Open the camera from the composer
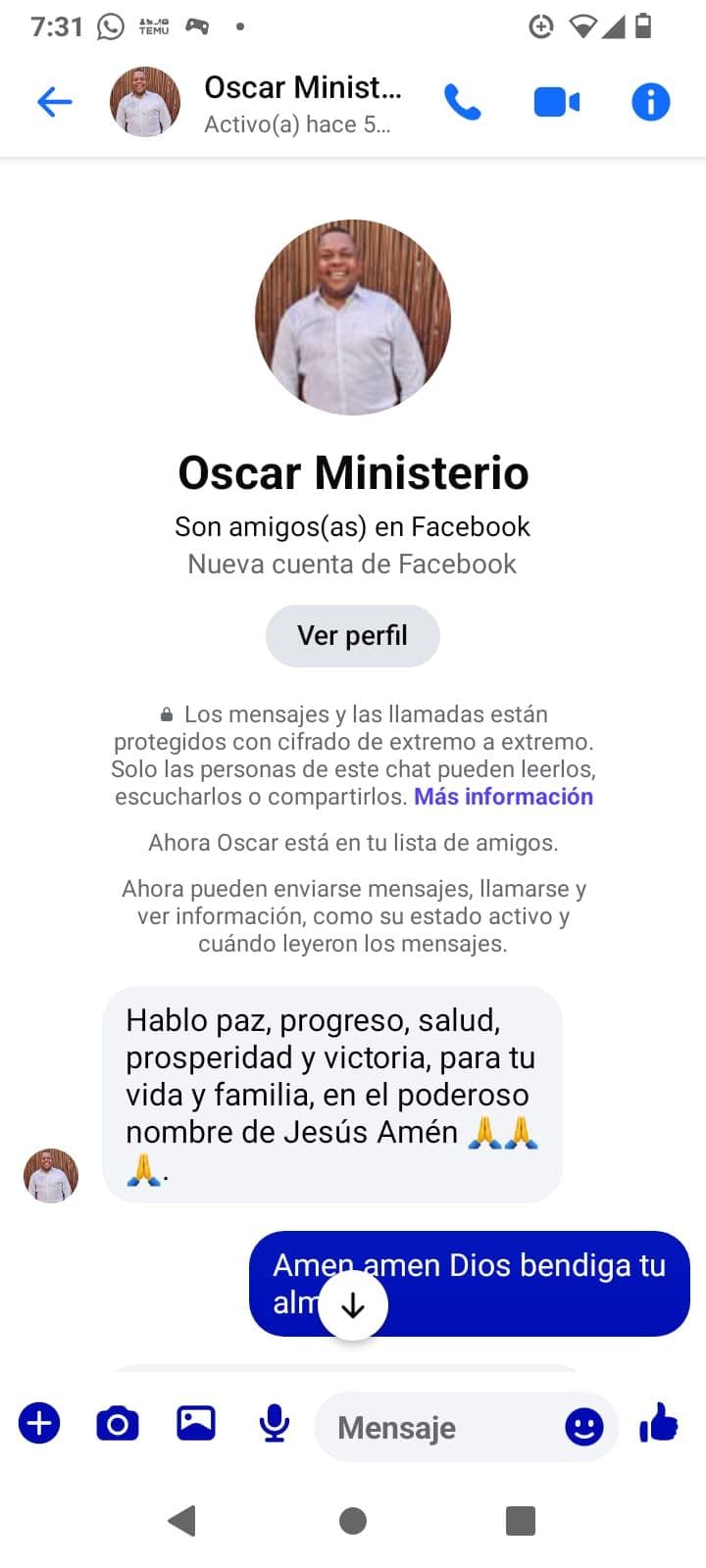 pyautogui.click(x=118, y=1423)
